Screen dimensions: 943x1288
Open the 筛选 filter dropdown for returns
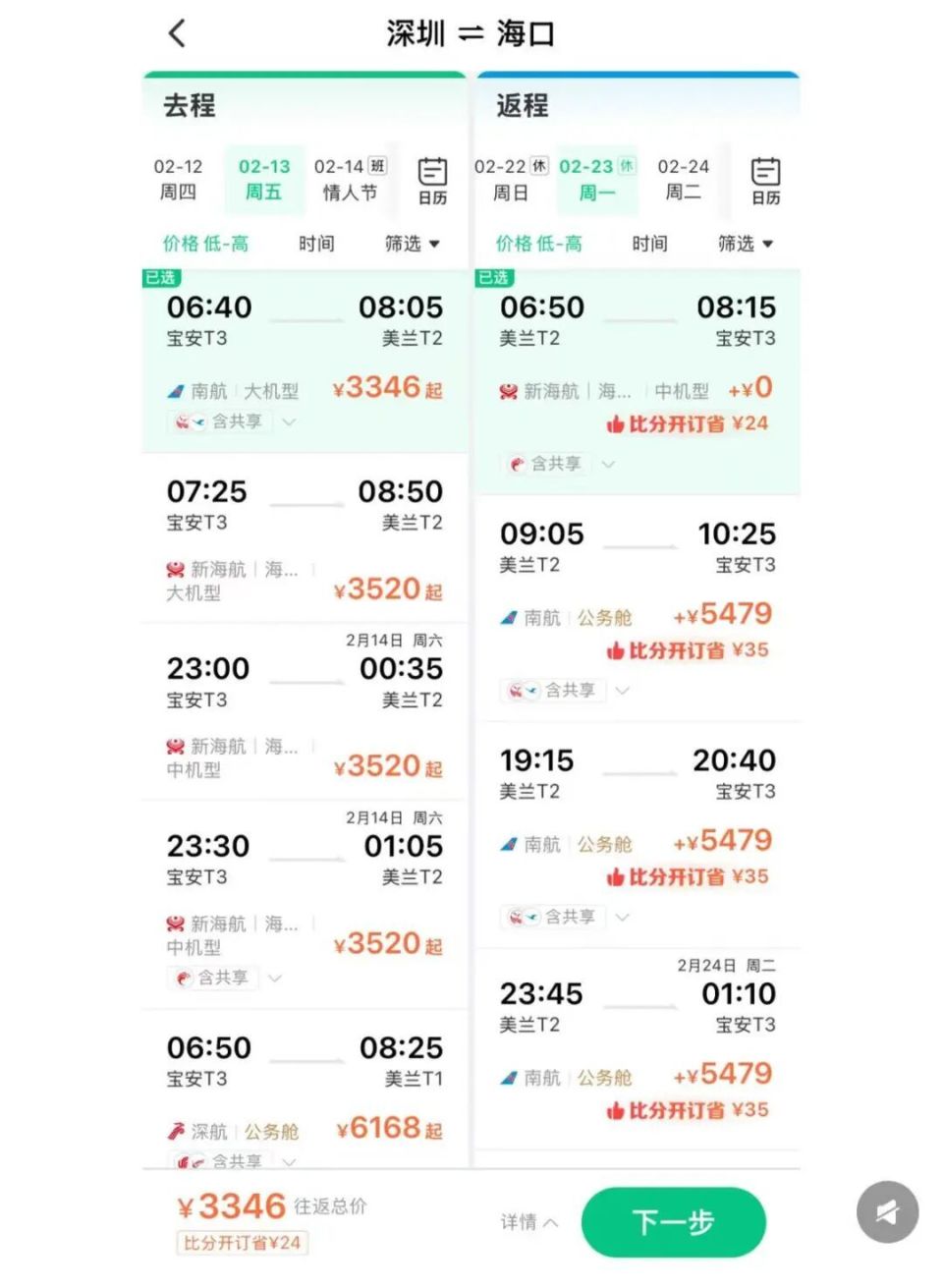click(745, 244)
